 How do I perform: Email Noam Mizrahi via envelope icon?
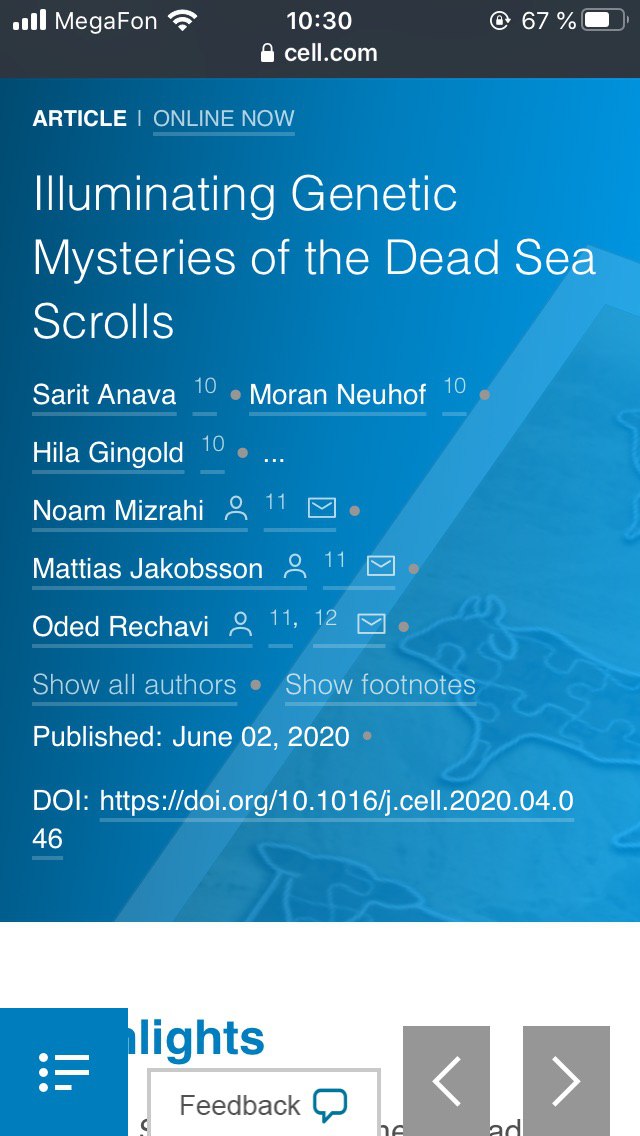click(x=321, y=509)
